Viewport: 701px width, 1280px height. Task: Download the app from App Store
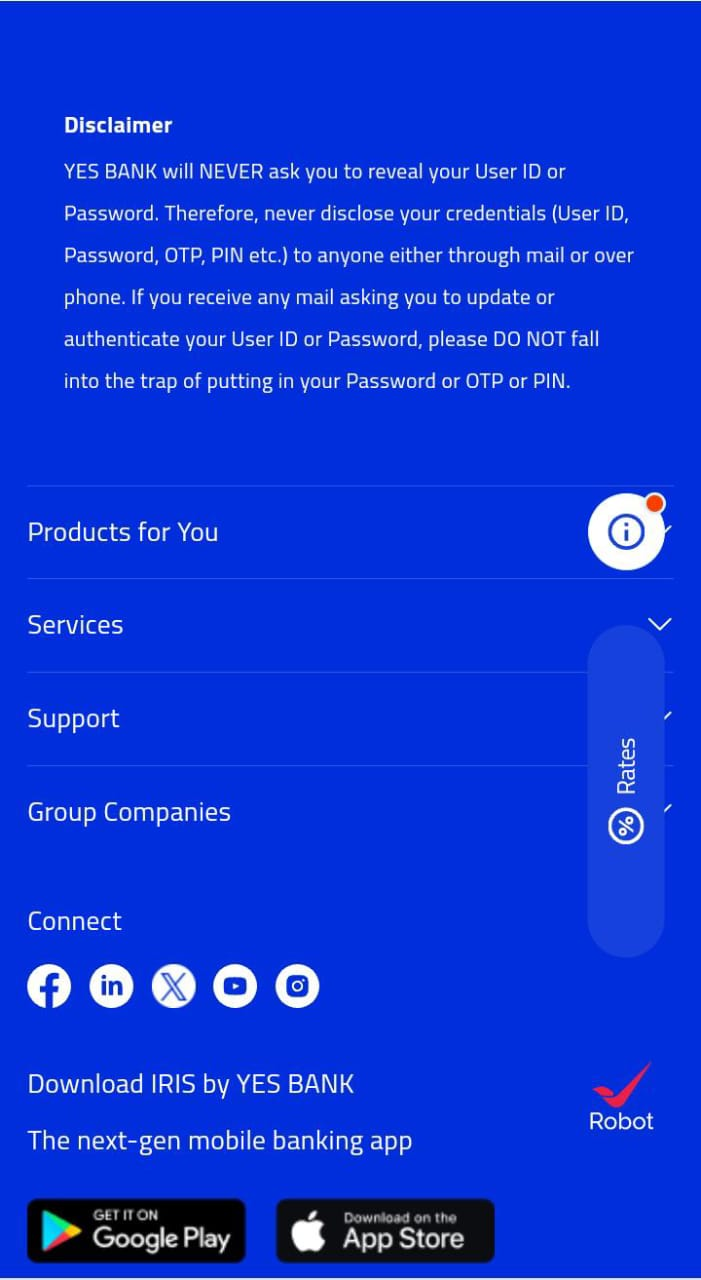click(385, 1231)
